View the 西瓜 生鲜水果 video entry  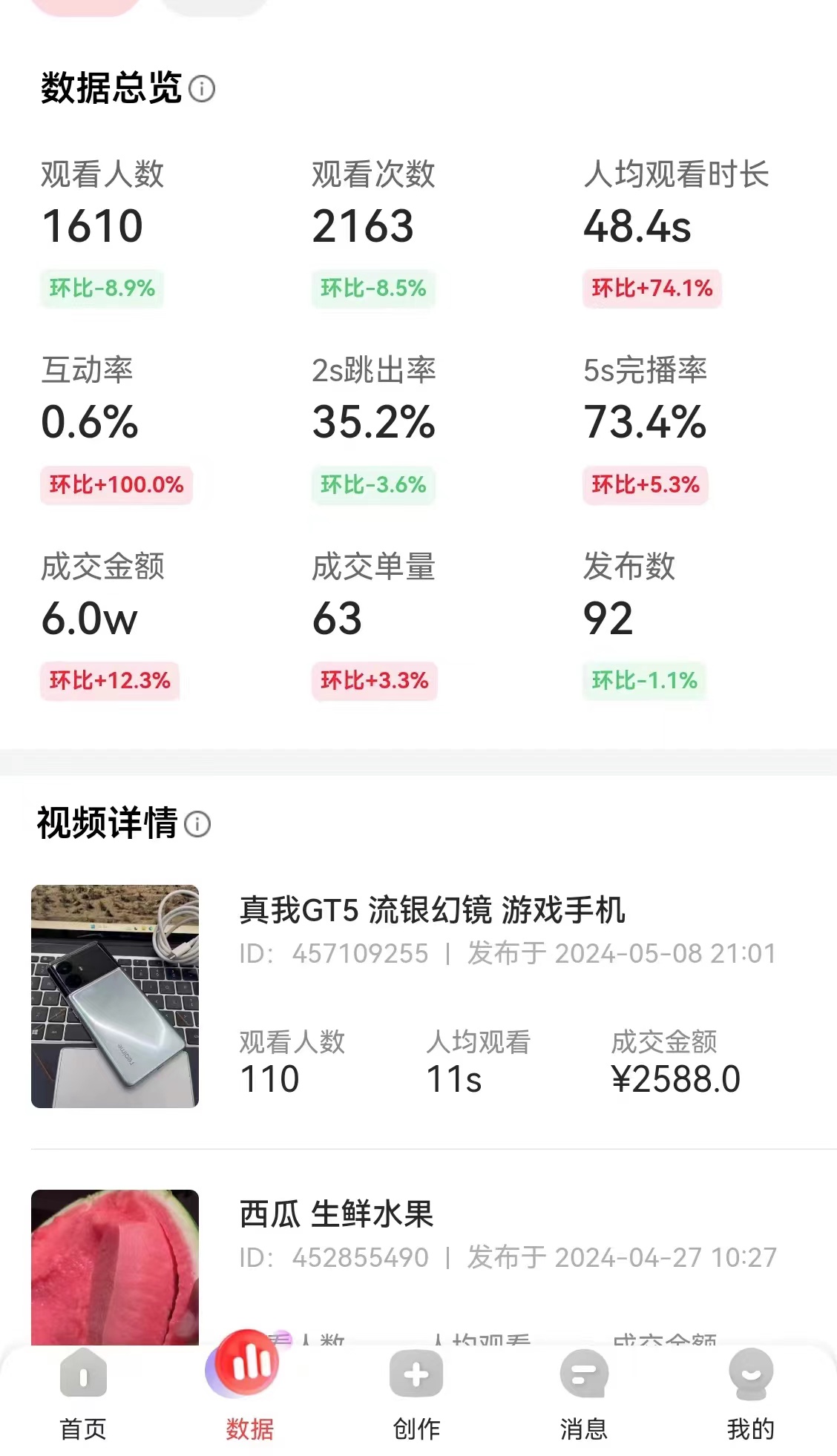[x=336, y=1214]
